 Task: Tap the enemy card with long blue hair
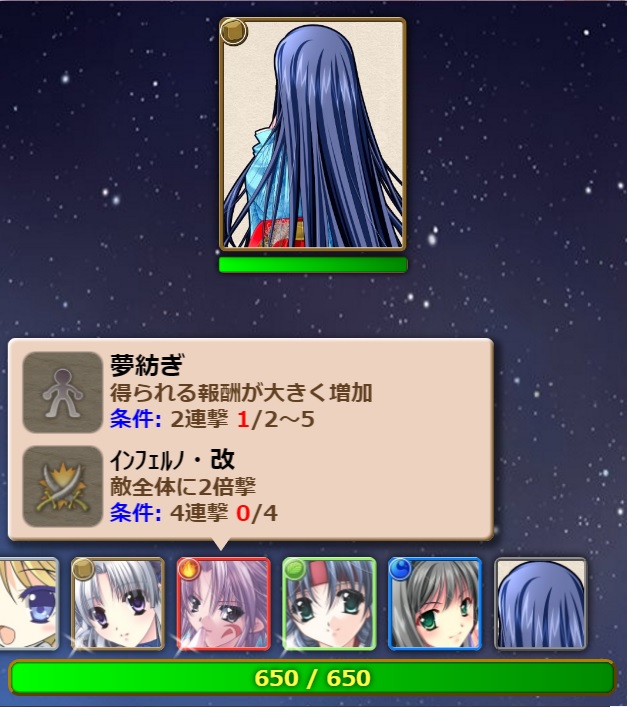(x=312, y=134)
